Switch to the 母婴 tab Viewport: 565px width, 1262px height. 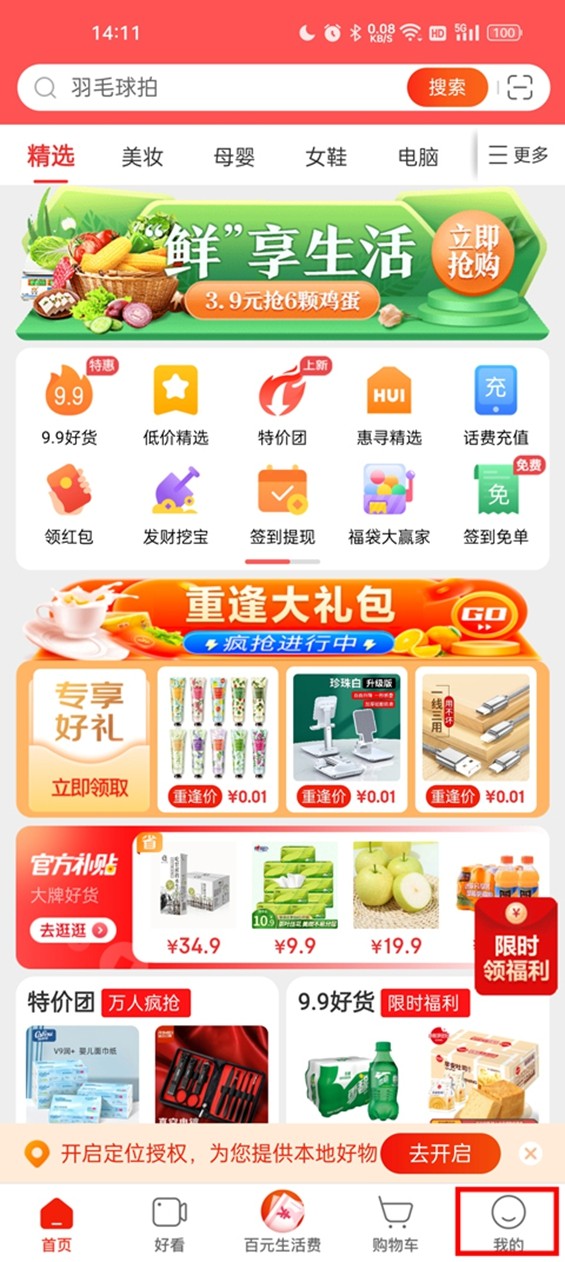[x=234, y=156]
